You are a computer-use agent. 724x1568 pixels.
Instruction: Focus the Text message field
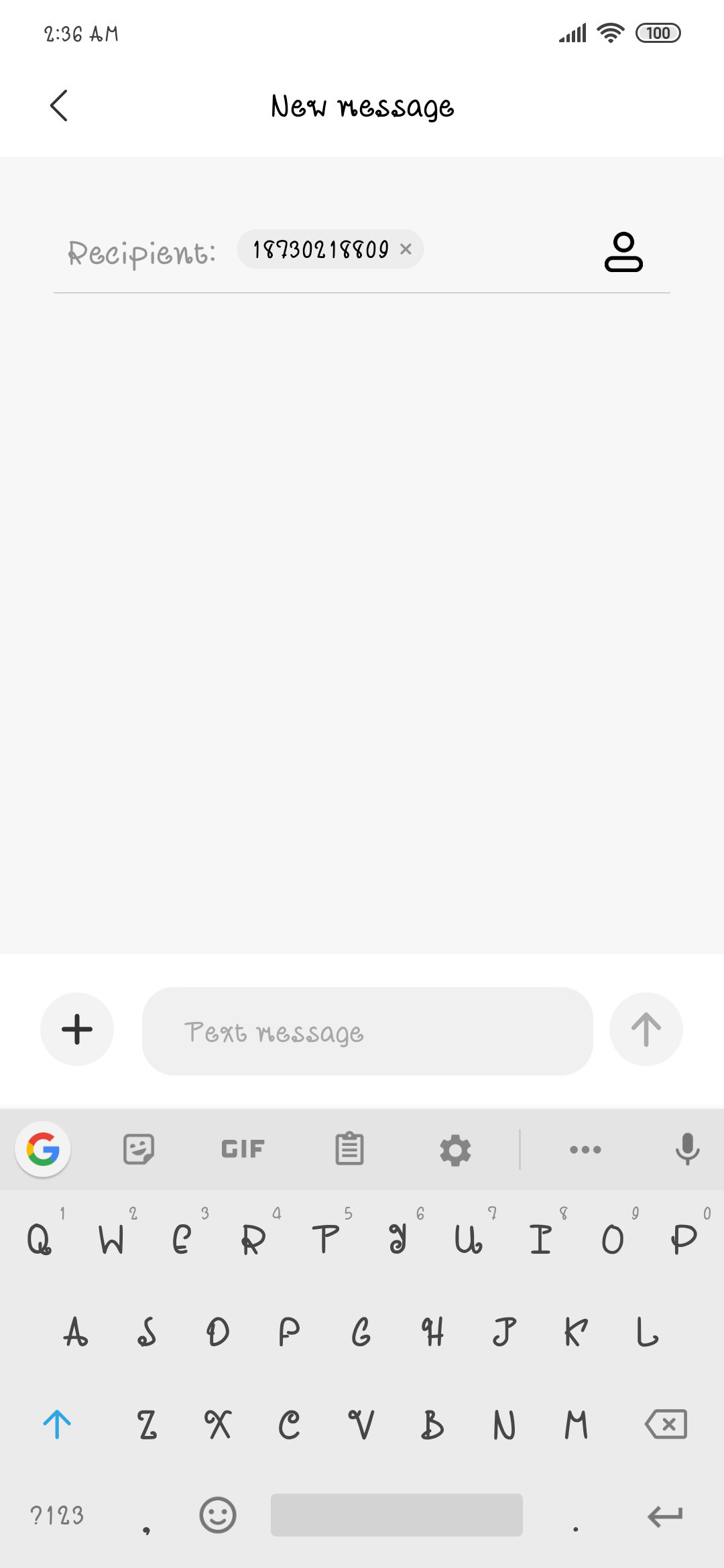pos(367,1031)
